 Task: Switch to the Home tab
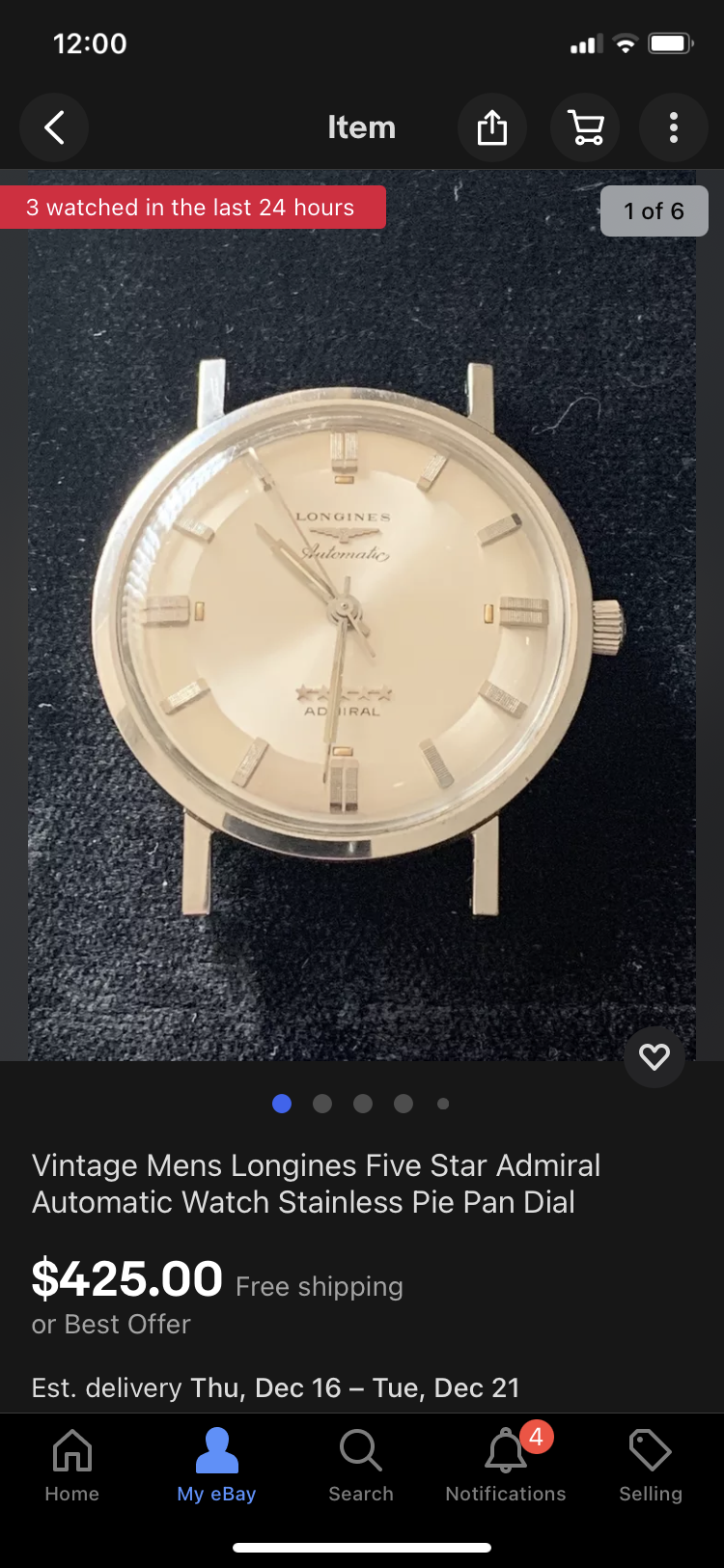click(x=72, y=1465)
